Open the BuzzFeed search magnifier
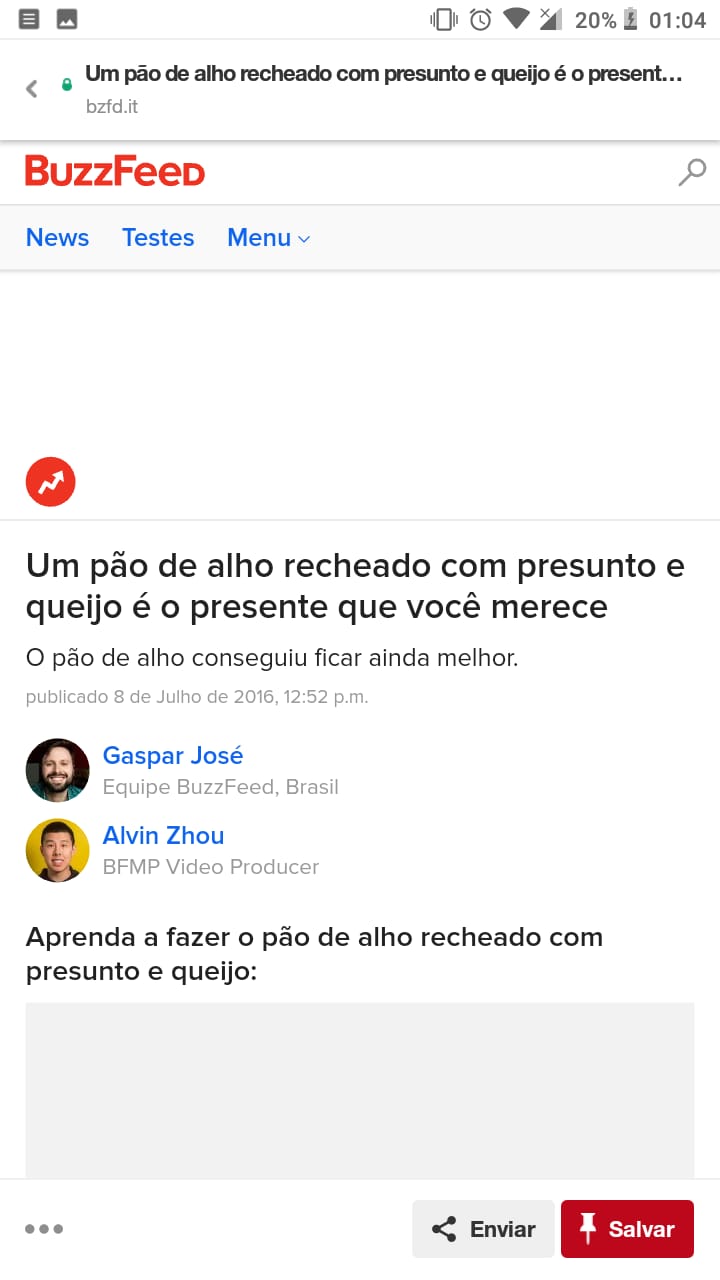Image resolution: width=720 pixels, height=1280 pixels. coord(692,172)
